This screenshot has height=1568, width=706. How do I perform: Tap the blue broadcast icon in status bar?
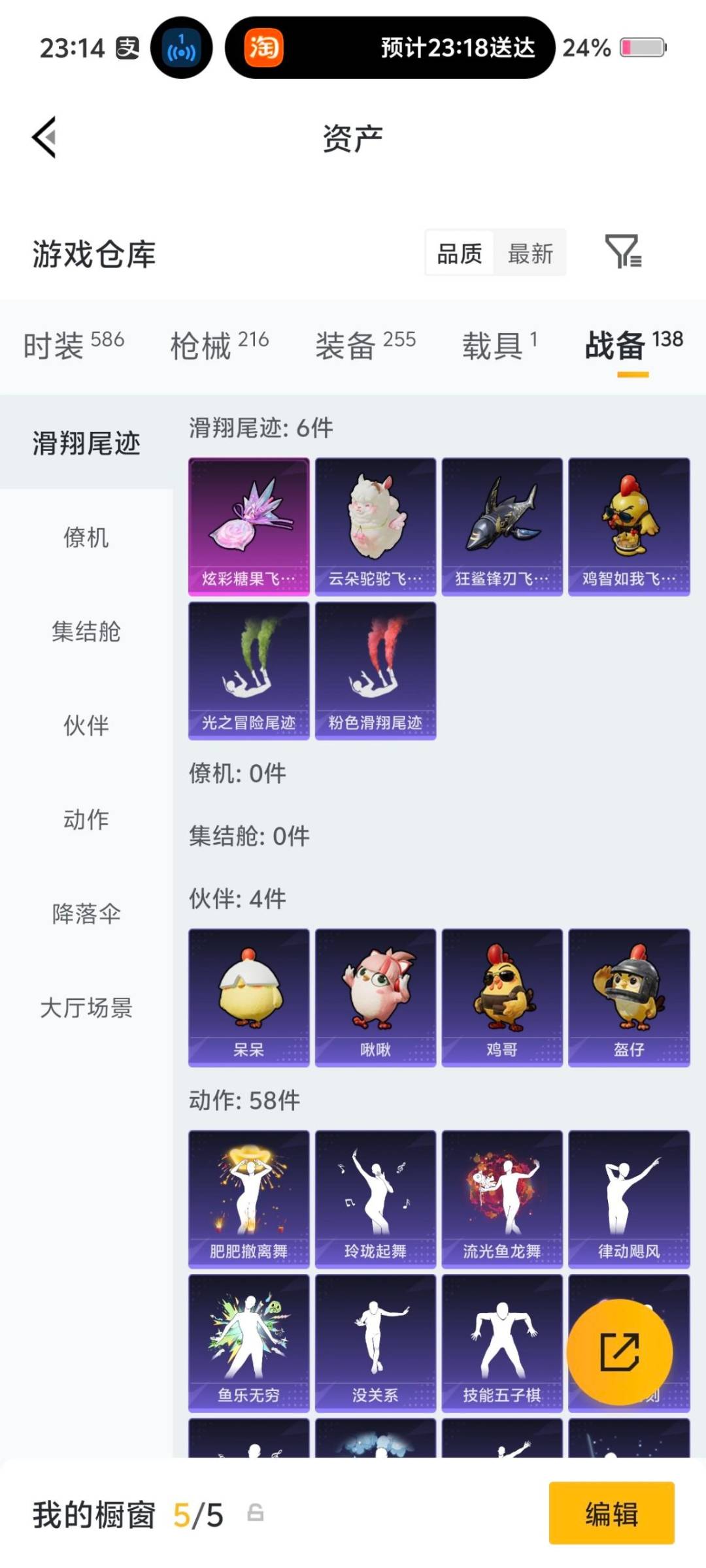pos(181,47)
